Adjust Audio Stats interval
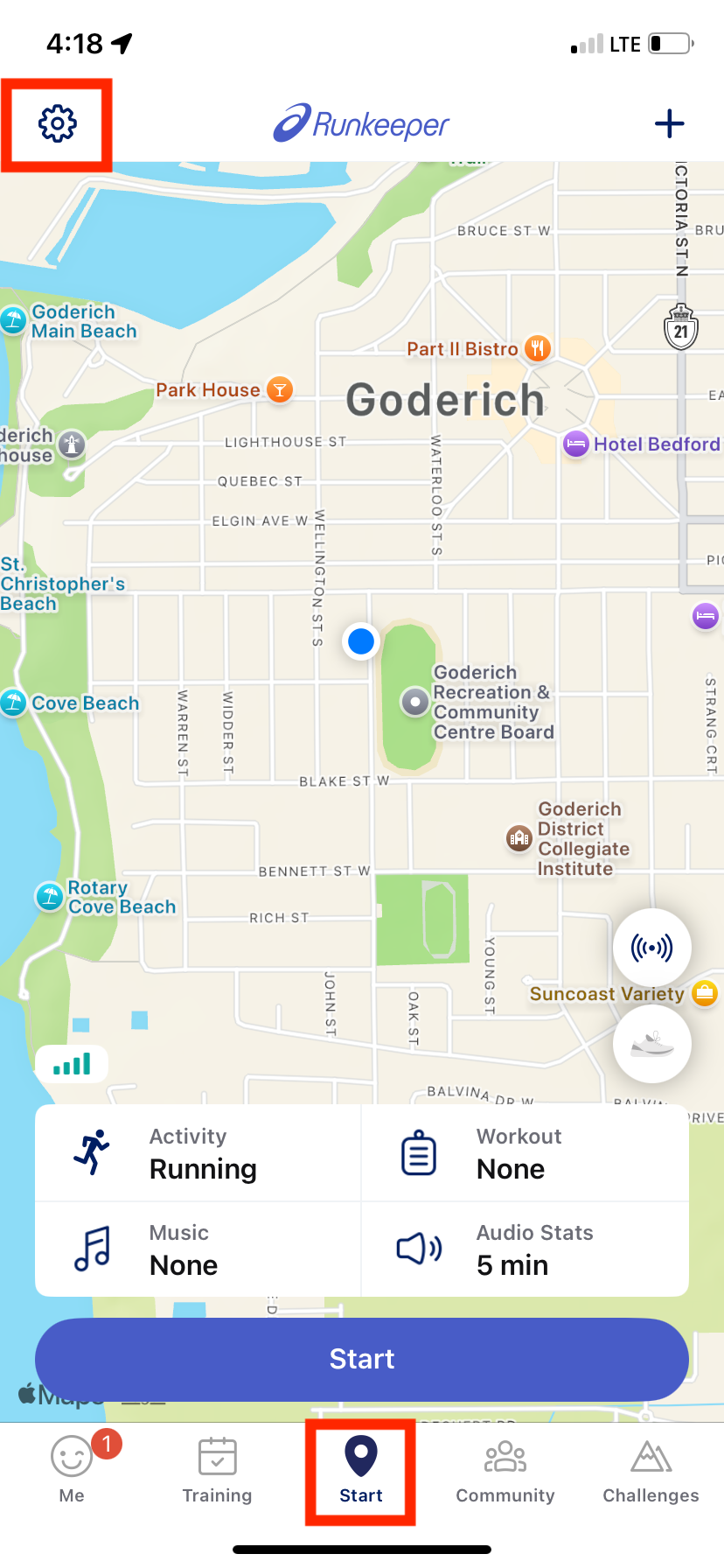 click(x=525, y=1249)
